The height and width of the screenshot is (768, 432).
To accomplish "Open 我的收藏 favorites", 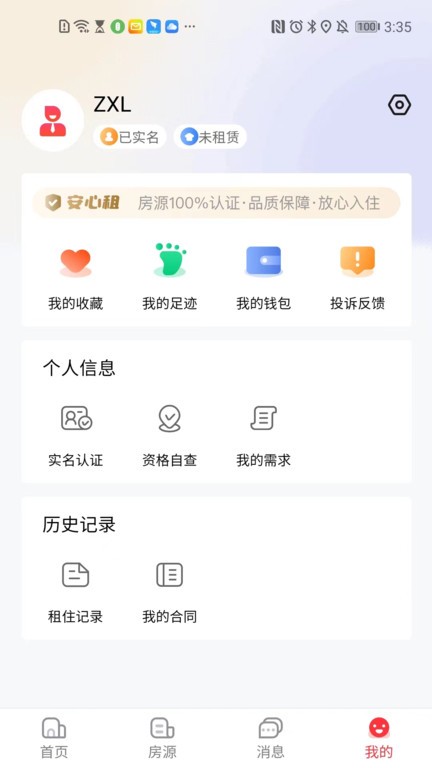I will tap(75, 279).
